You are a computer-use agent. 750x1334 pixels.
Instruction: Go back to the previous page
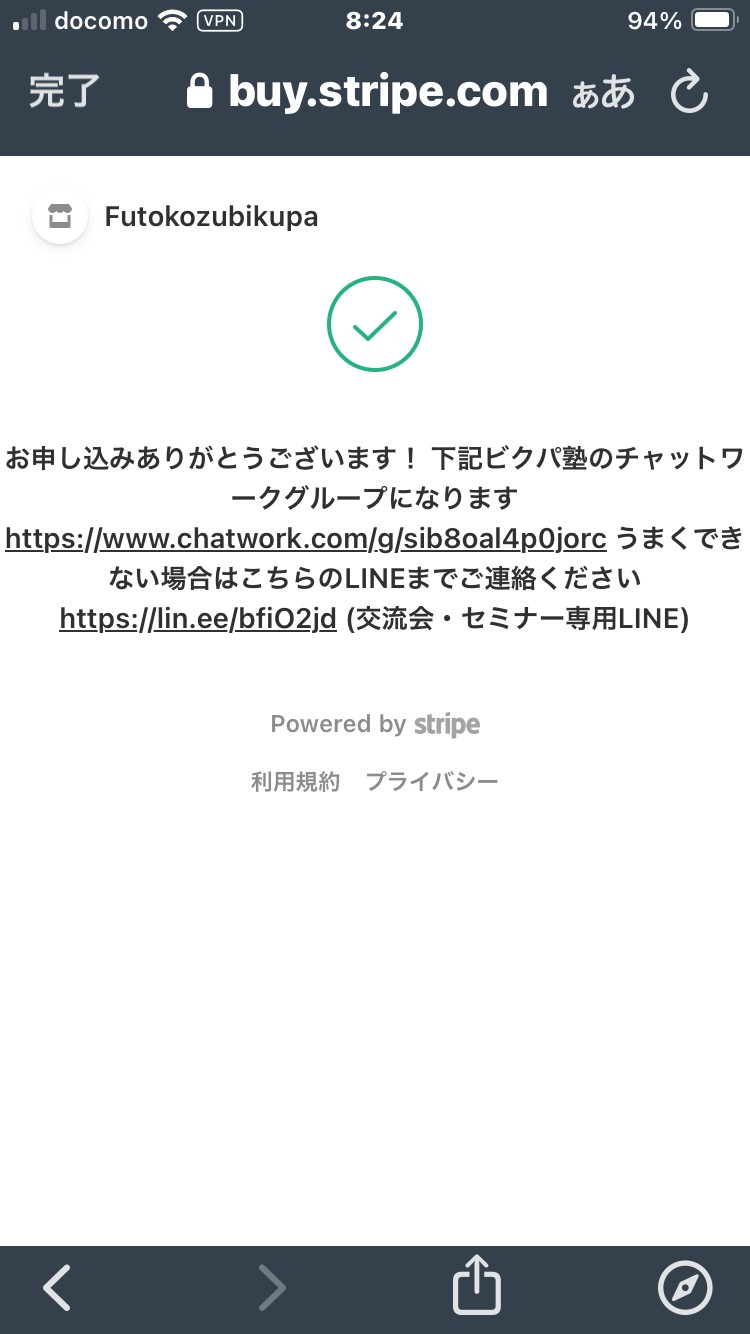point(58,1287)
